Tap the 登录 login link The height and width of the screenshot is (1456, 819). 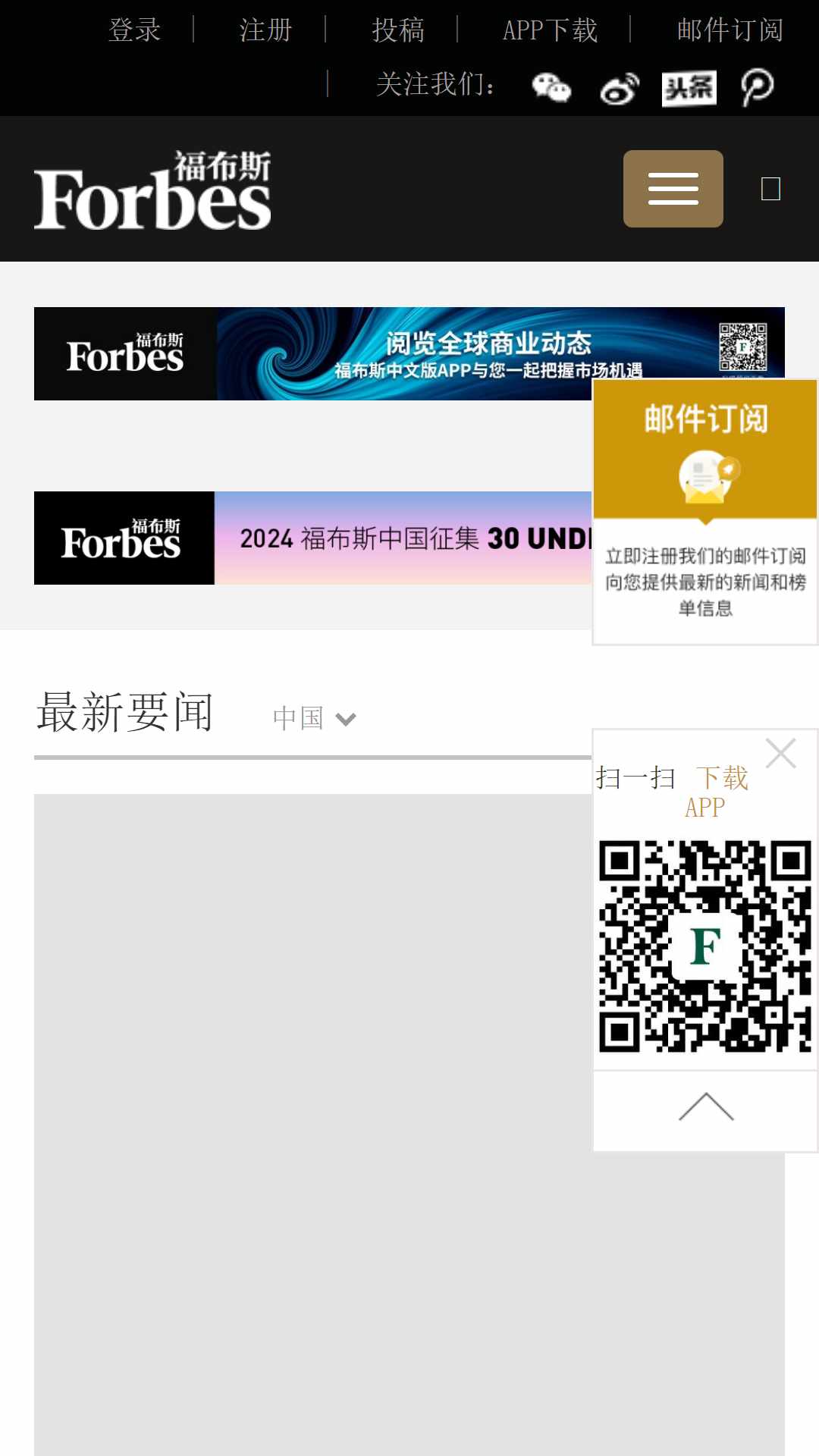click(x=135, y=30)
